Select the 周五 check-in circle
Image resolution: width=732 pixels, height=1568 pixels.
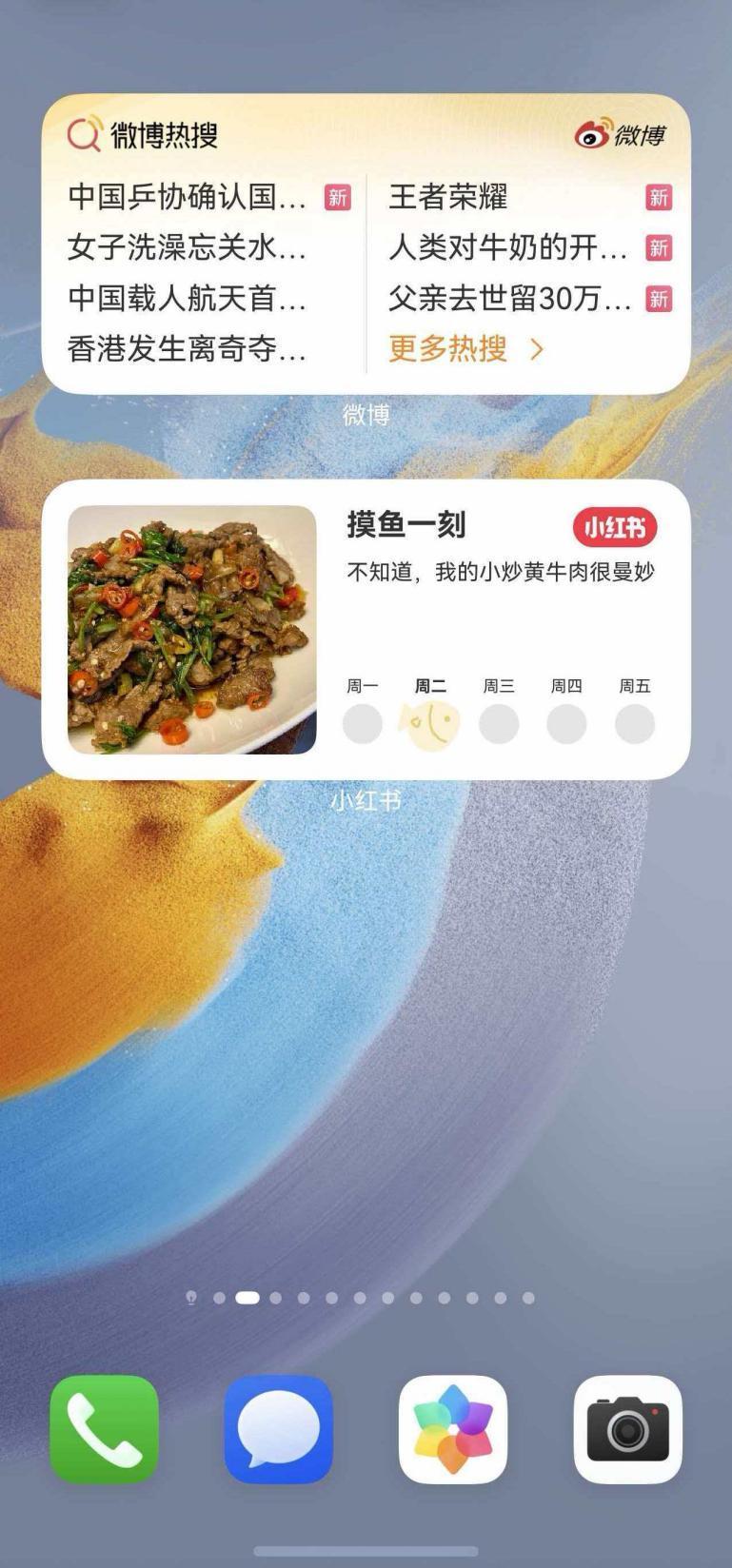pos(634,724)
